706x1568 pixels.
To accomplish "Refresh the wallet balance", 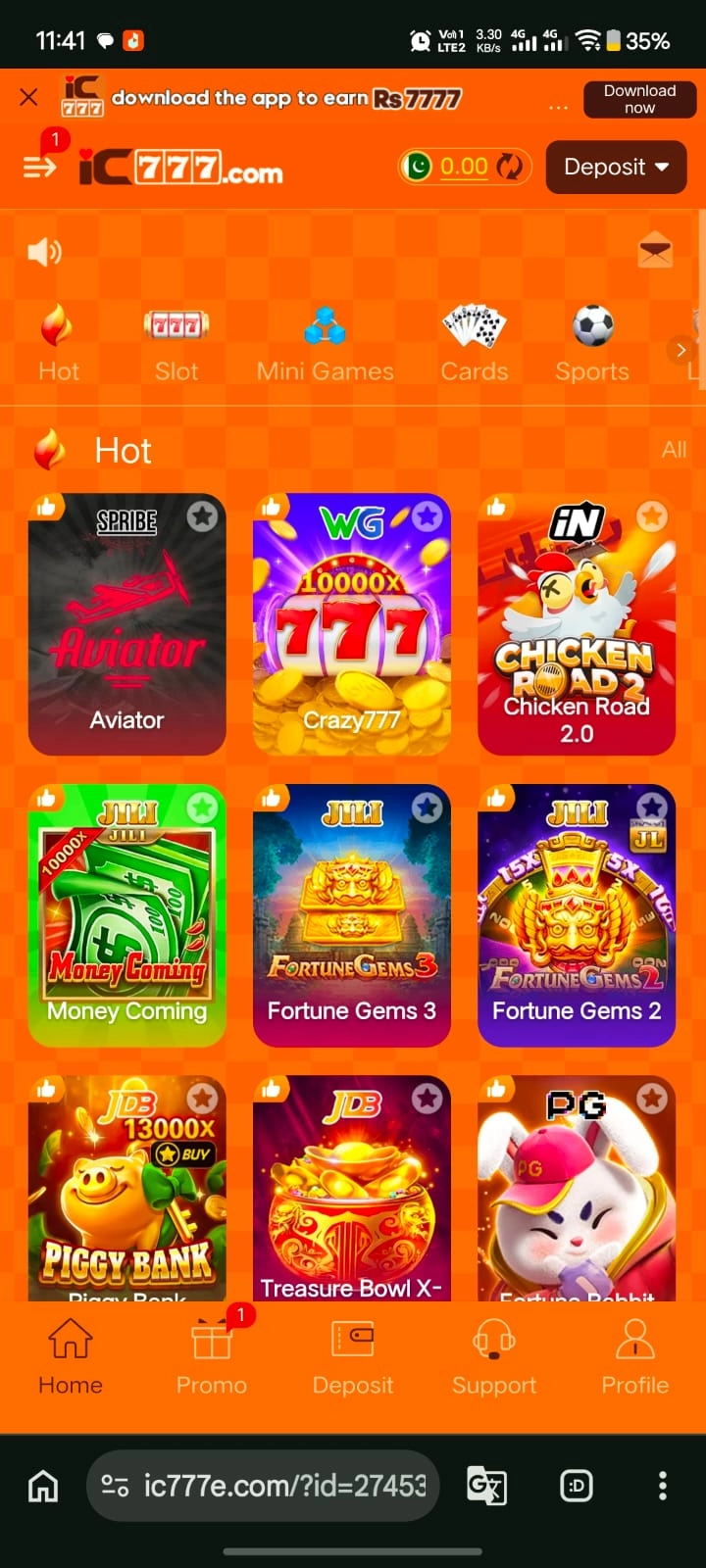I will pos(509,167).
